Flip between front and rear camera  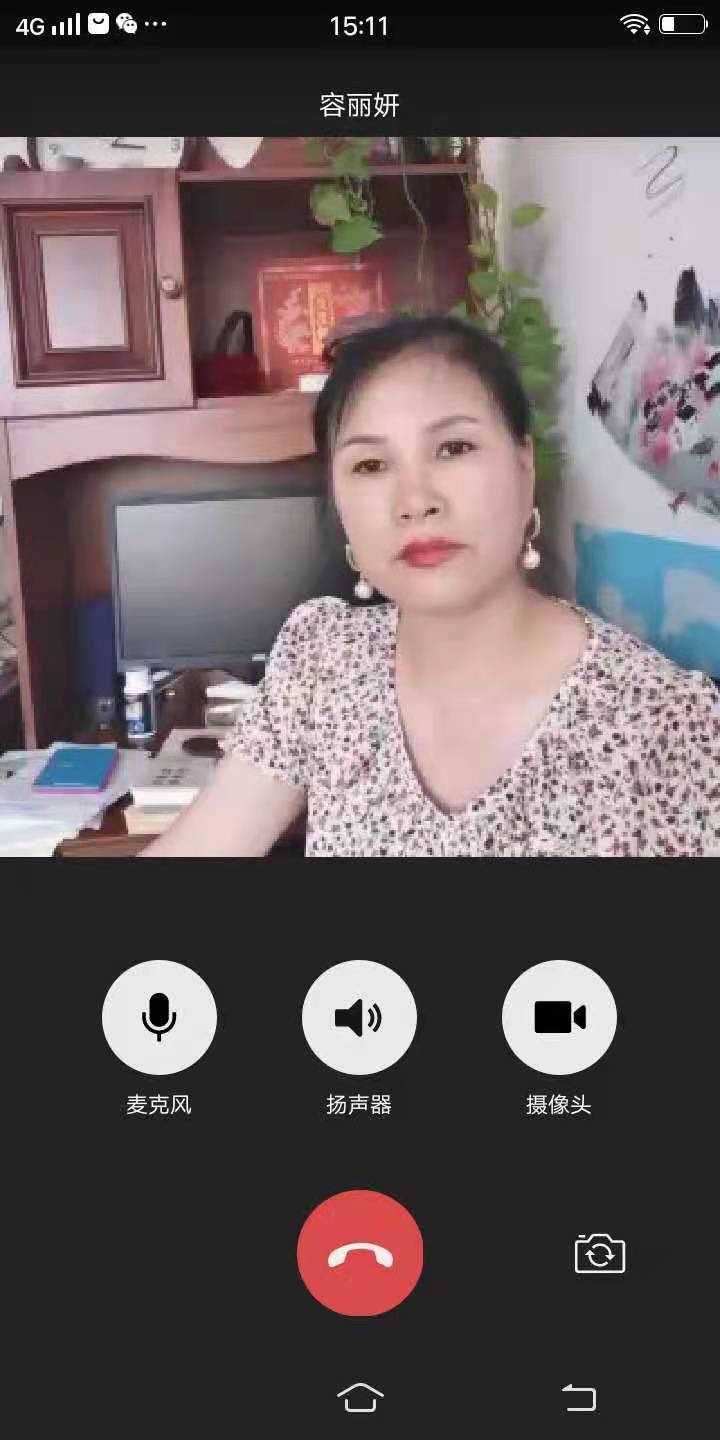(600, 1253)
